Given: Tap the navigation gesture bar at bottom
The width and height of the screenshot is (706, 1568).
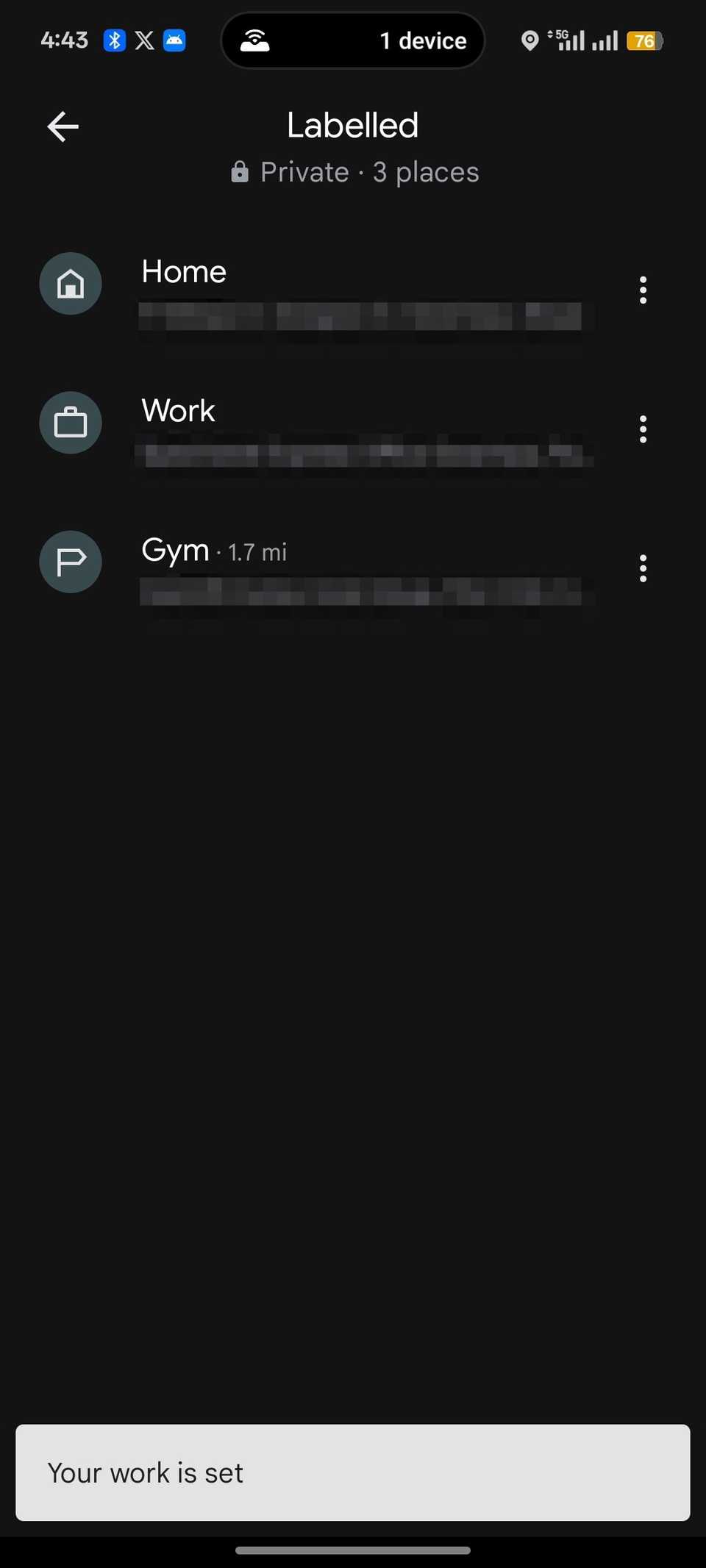Looking at the screenshot, I should tap(353, 1550).
